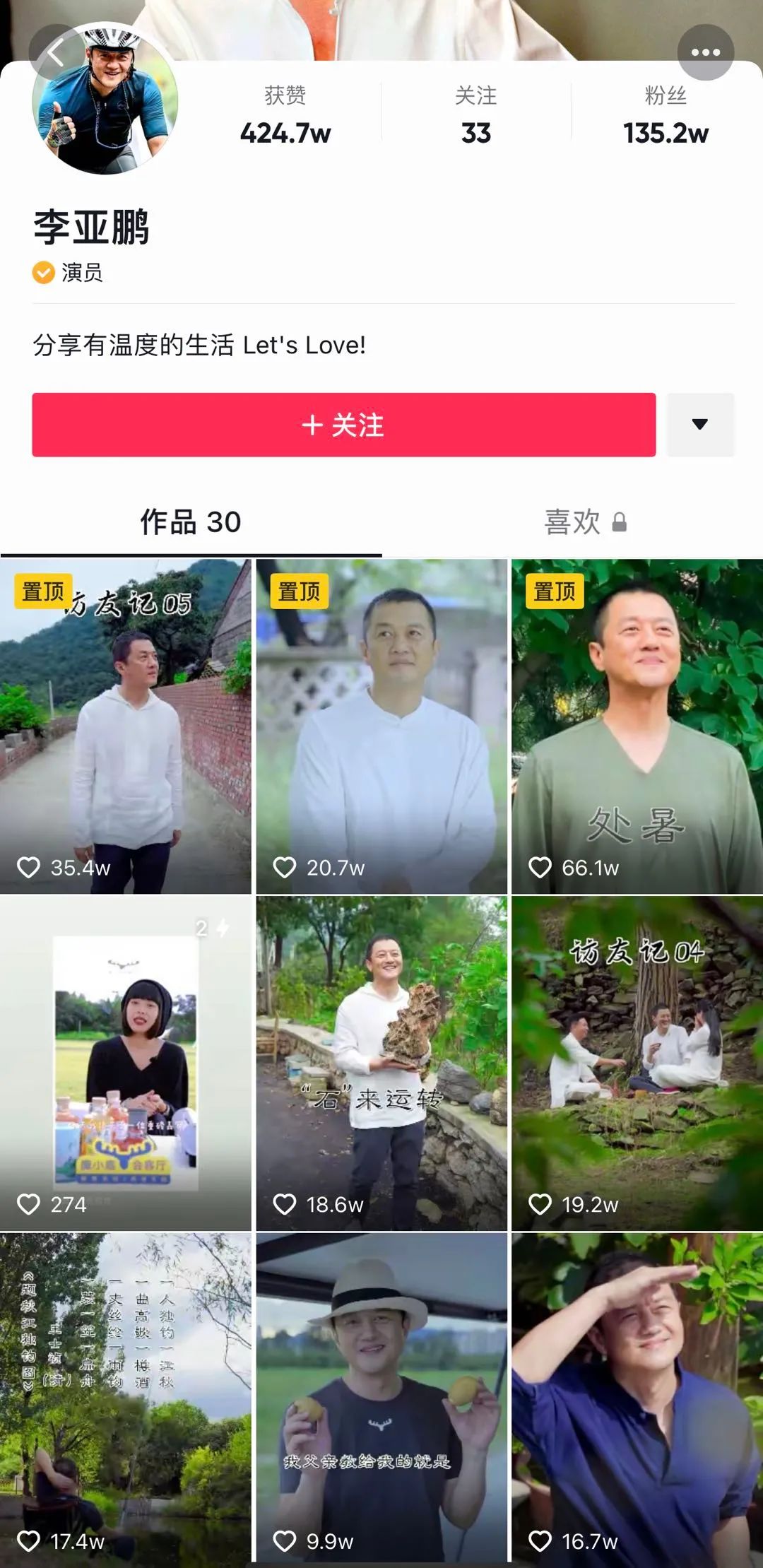Open the video with 274 likes

pyautogui.click(x=126, y=1063)
